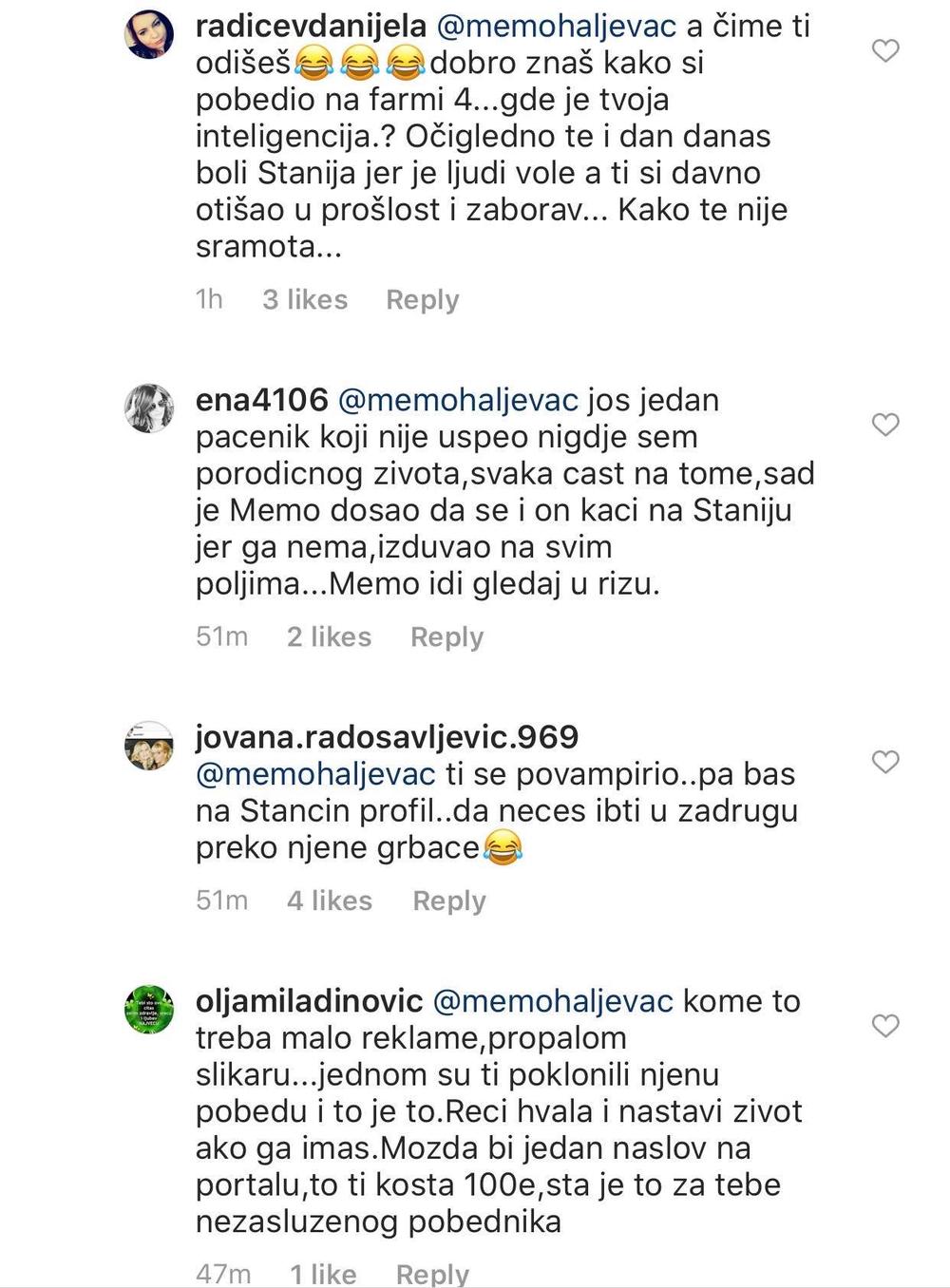View the 4 likes on jovana.radosavljevic.969's comment
Image resolution: width=950 pixels, height=1288 pixels.
point(329,900)
